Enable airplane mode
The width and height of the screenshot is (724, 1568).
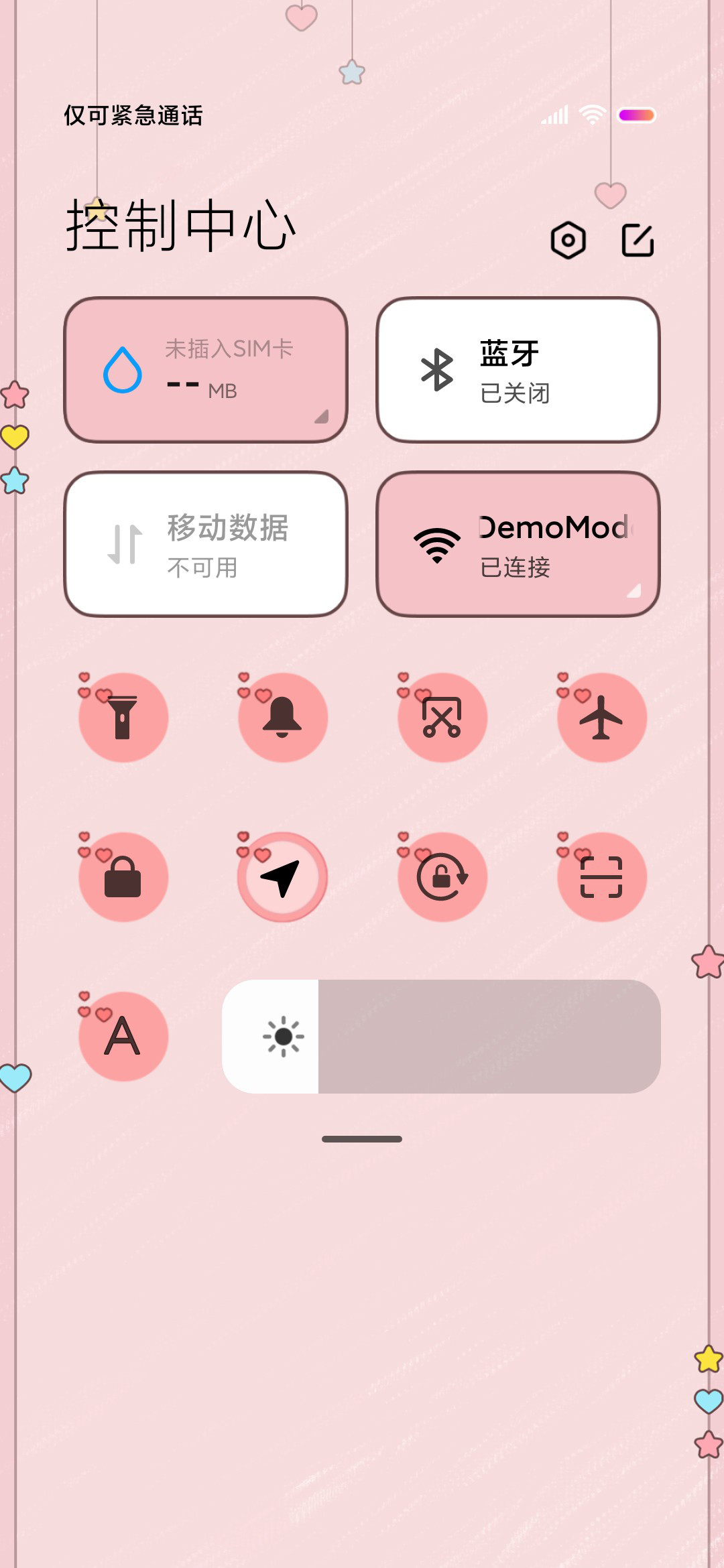(602, 718)
